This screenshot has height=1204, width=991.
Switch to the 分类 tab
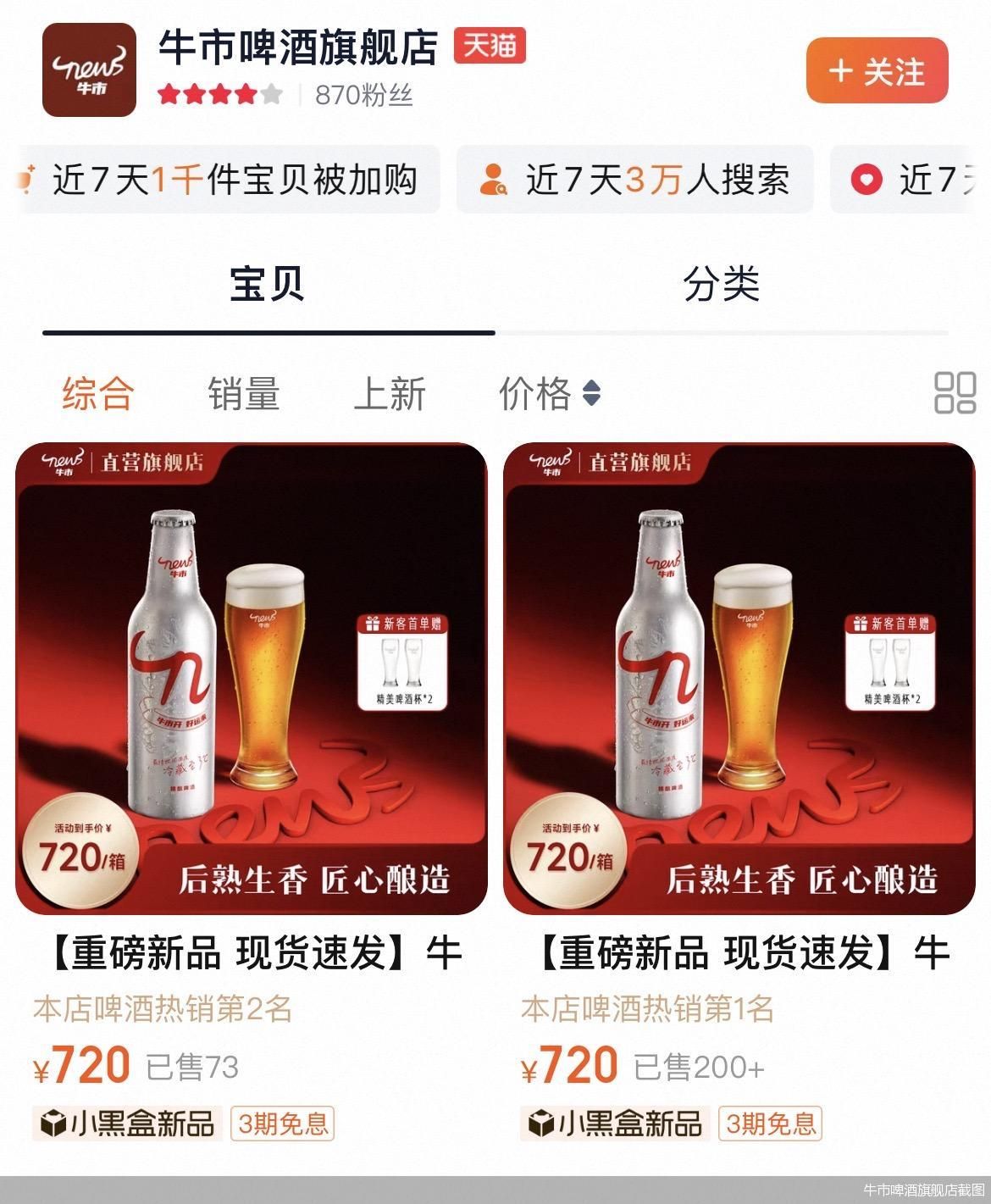pyautogui.click(x=721, y=283)
